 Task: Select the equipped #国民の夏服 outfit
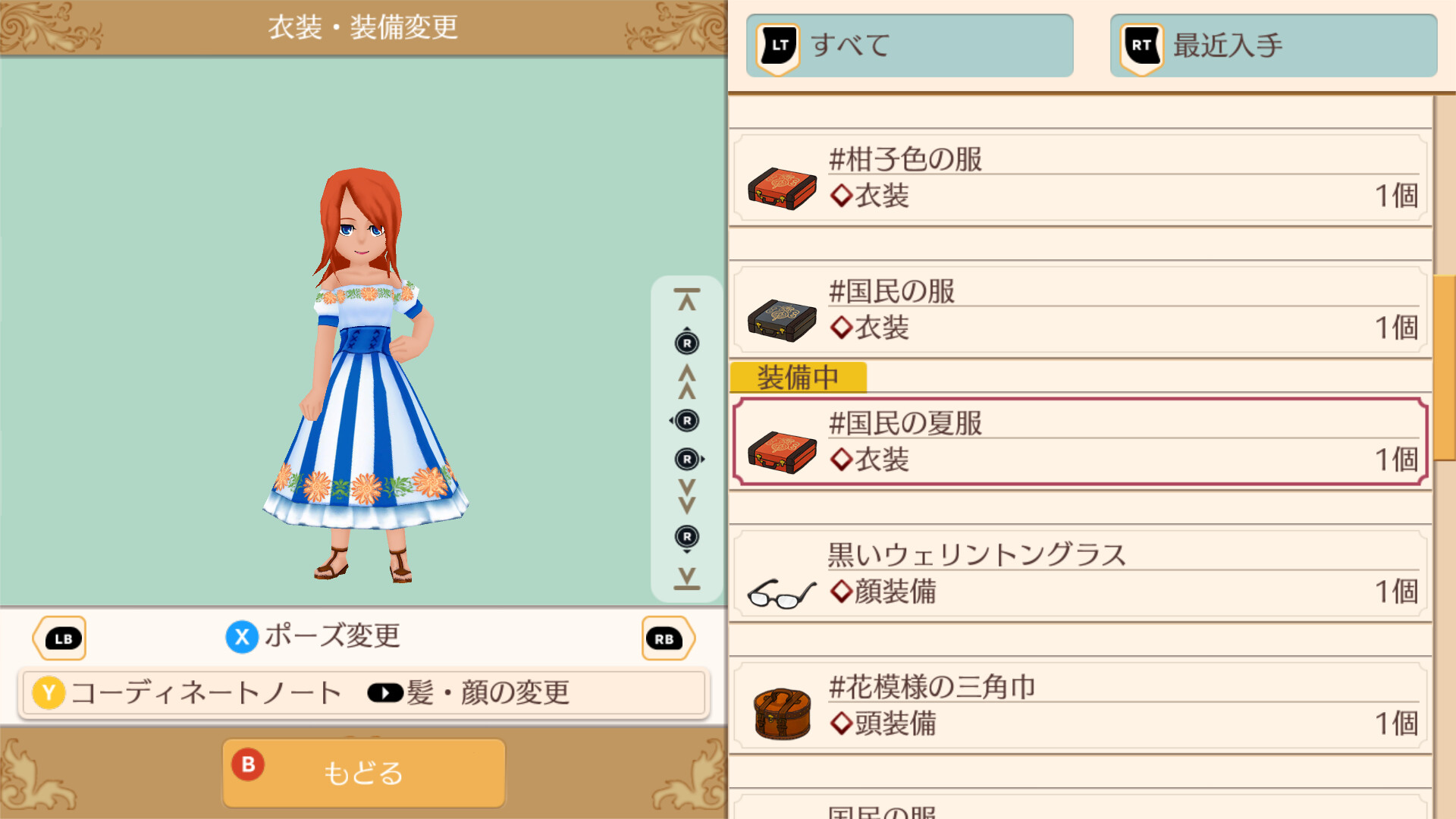point(1081,442)
